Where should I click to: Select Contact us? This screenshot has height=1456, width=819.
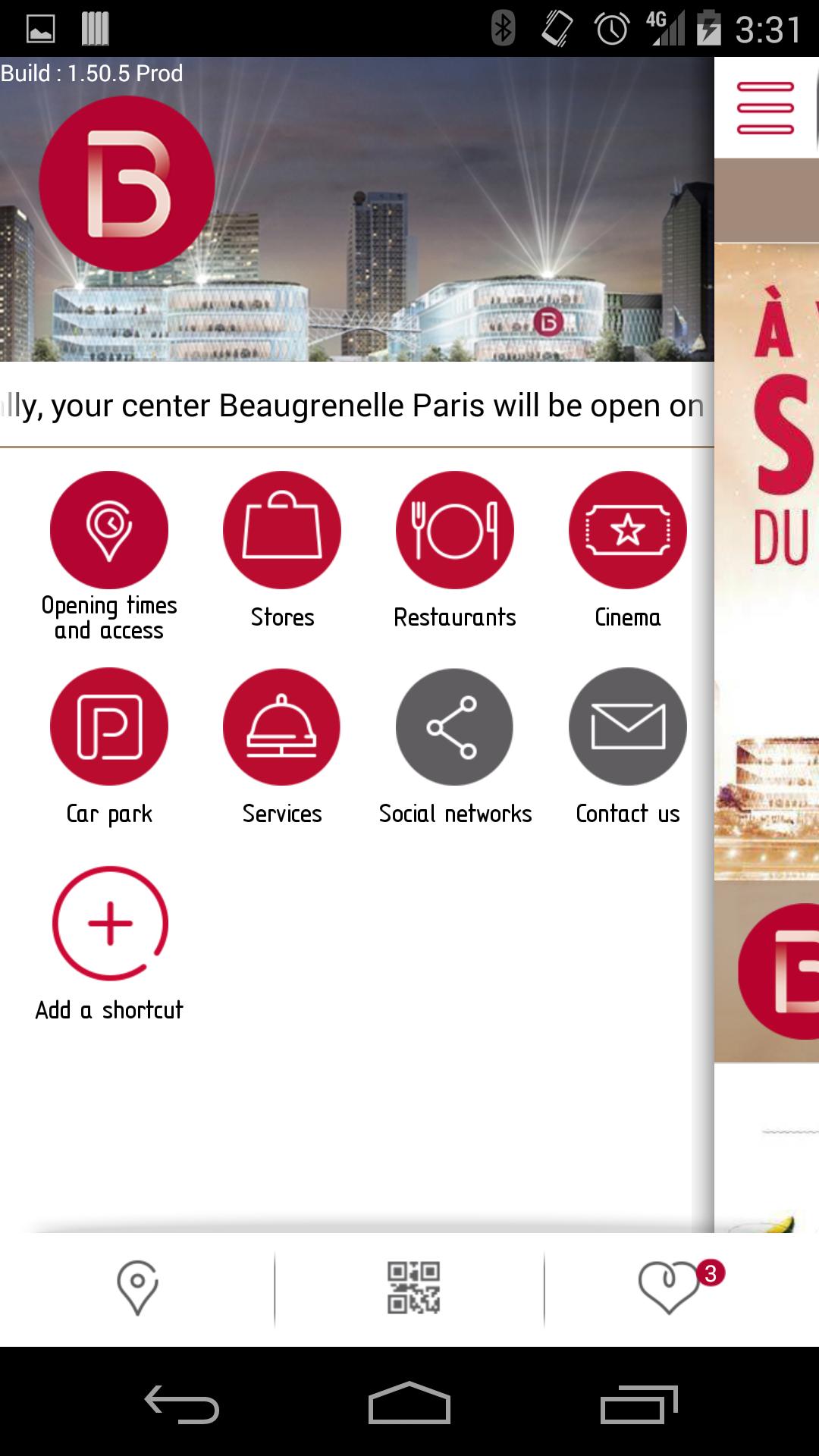(628, 726)
